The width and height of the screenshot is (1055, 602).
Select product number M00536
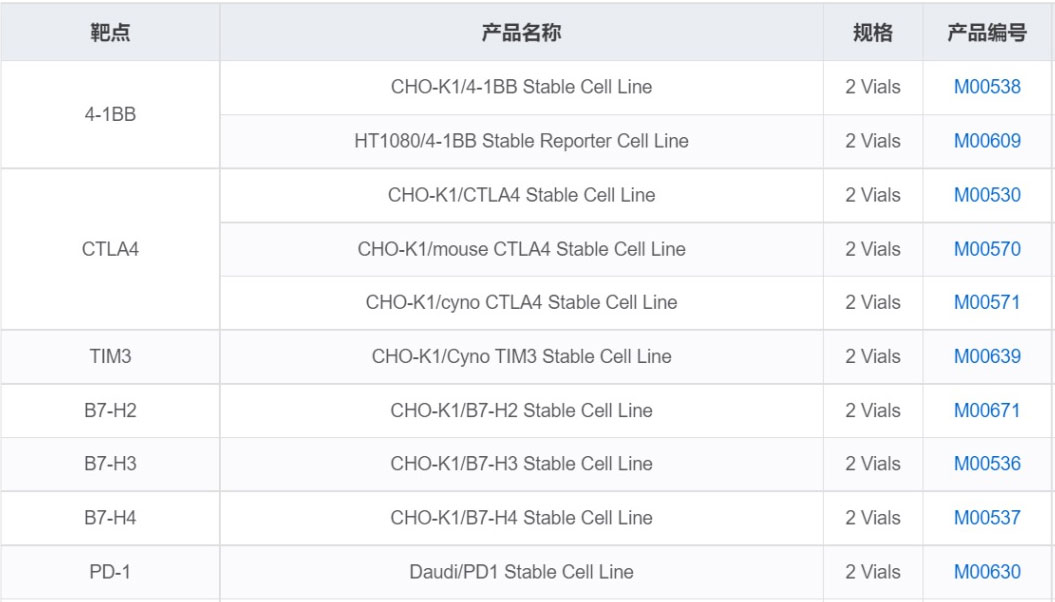pos(986,464)
